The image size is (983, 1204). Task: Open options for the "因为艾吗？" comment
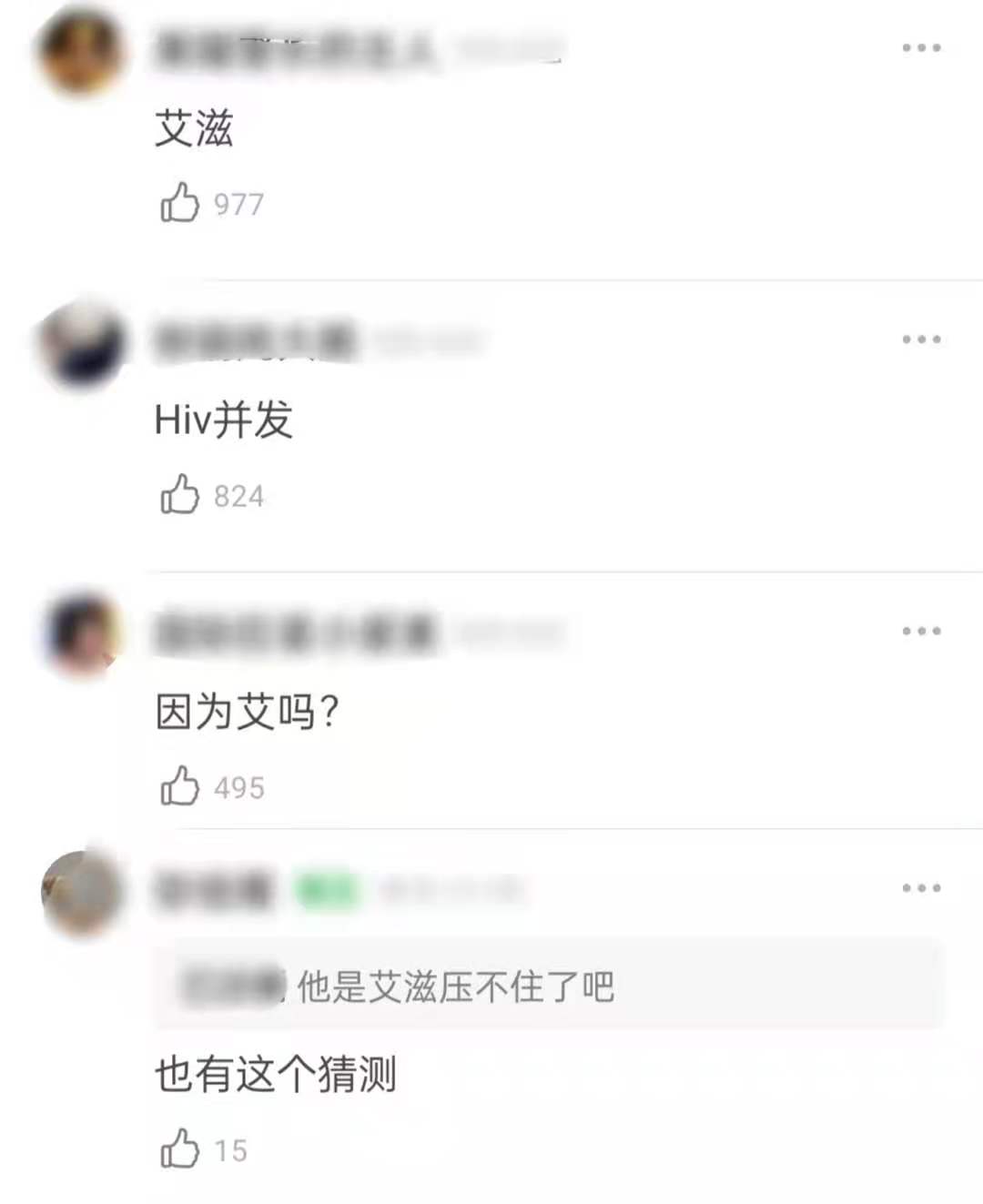[920, 629]
